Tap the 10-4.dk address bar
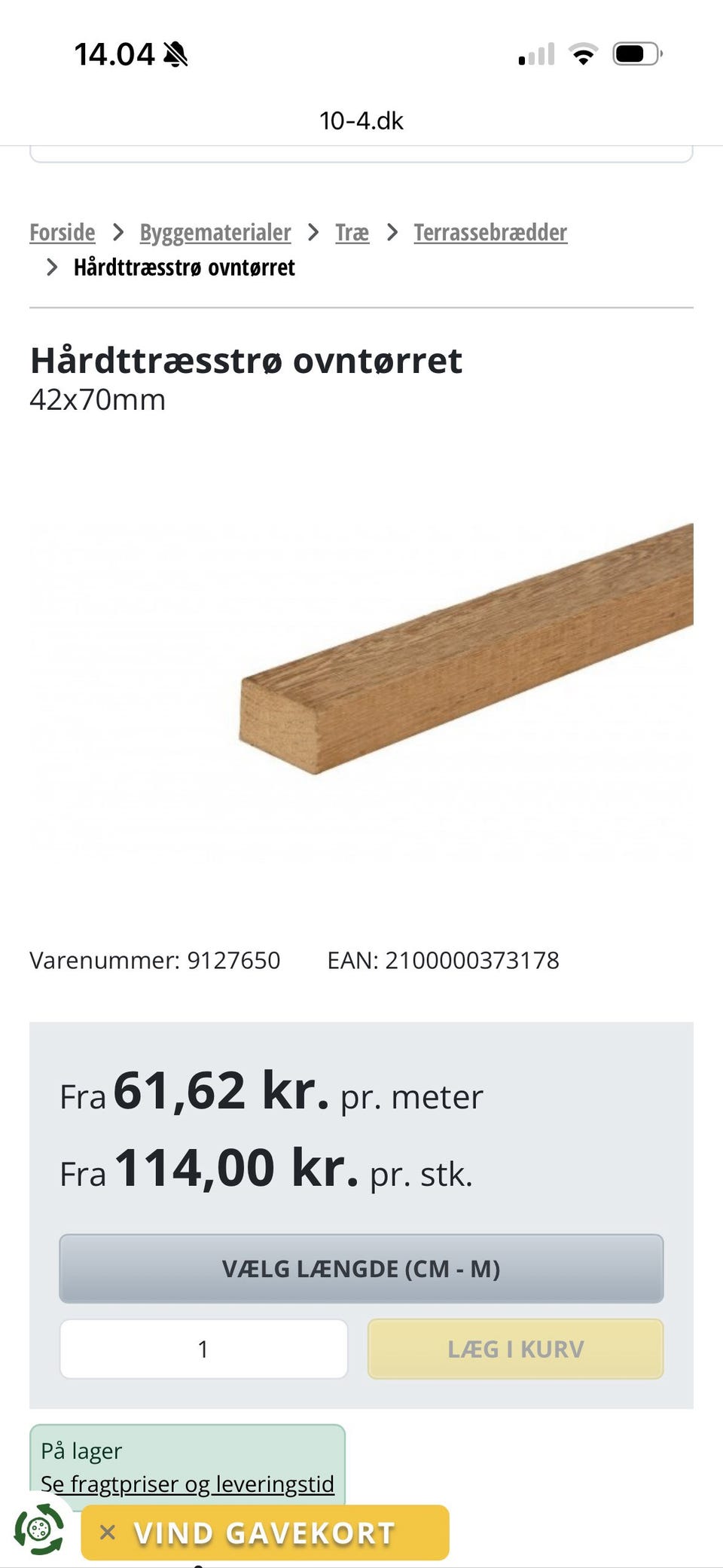Image resolution: width=723 pixels, height=1568 pixels. click(x=361, y=121)
